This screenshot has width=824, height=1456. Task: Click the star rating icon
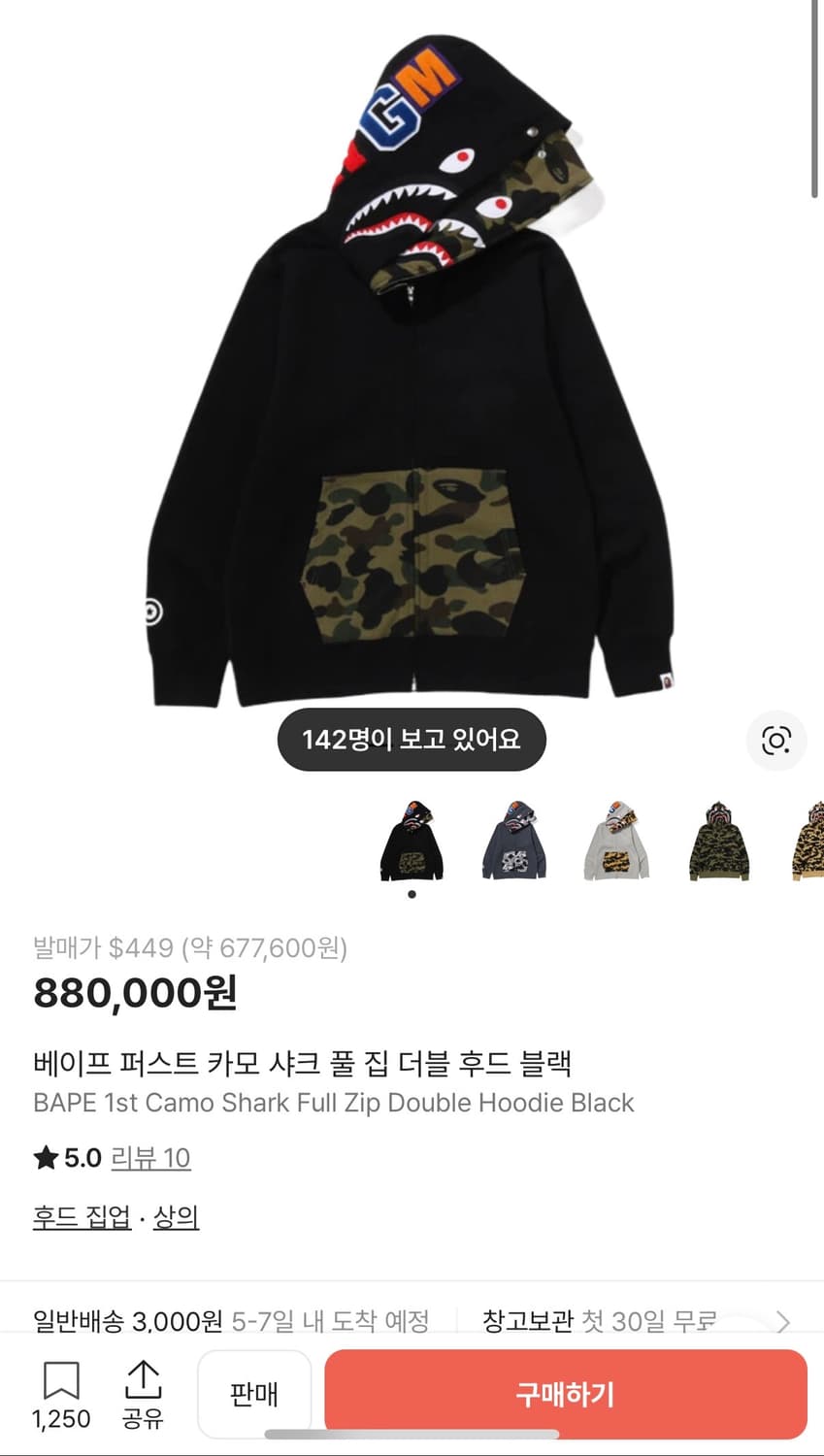(44, 1157)
